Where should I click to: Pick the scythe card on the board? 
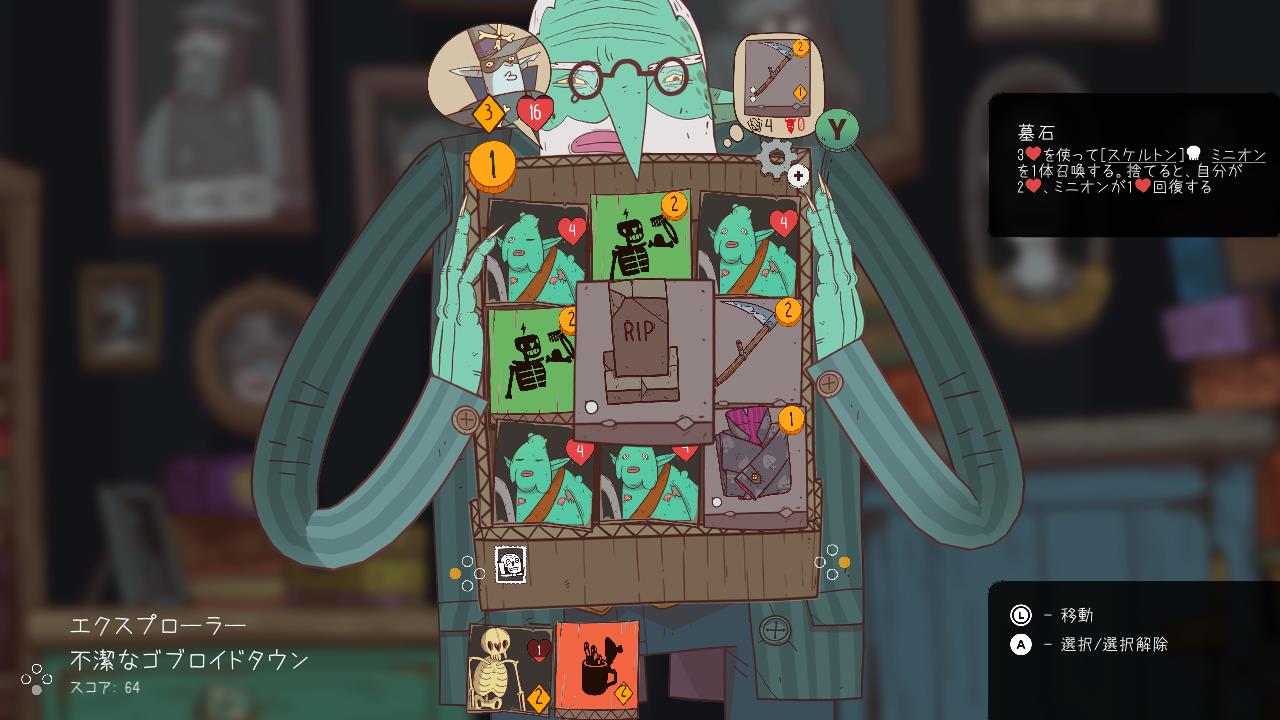pos(758,345)
